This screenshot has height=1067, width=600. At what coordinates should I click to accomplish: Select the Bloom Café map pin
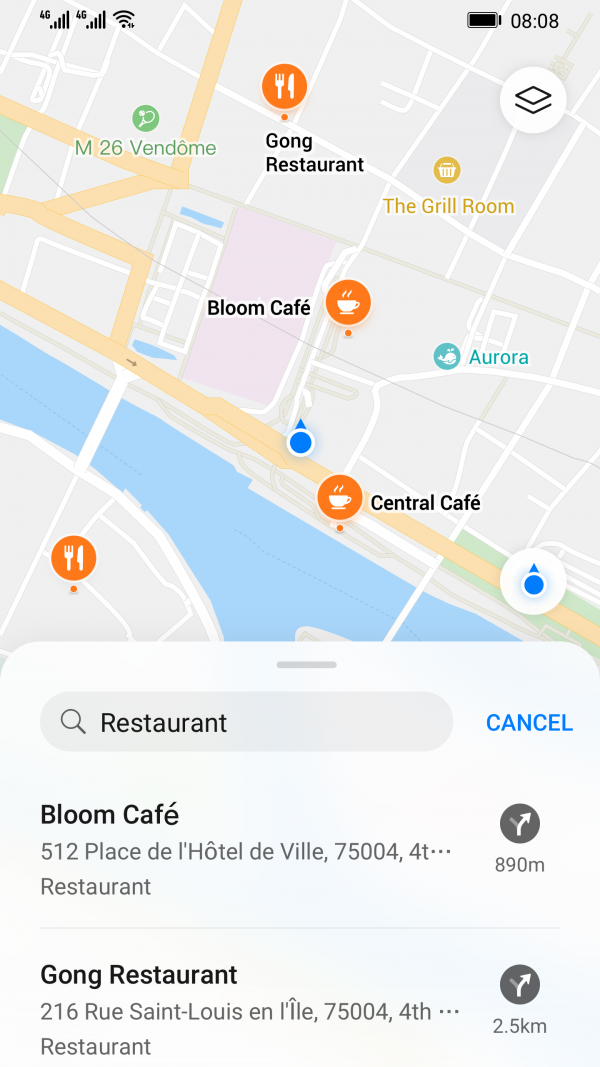pos(348,302)
